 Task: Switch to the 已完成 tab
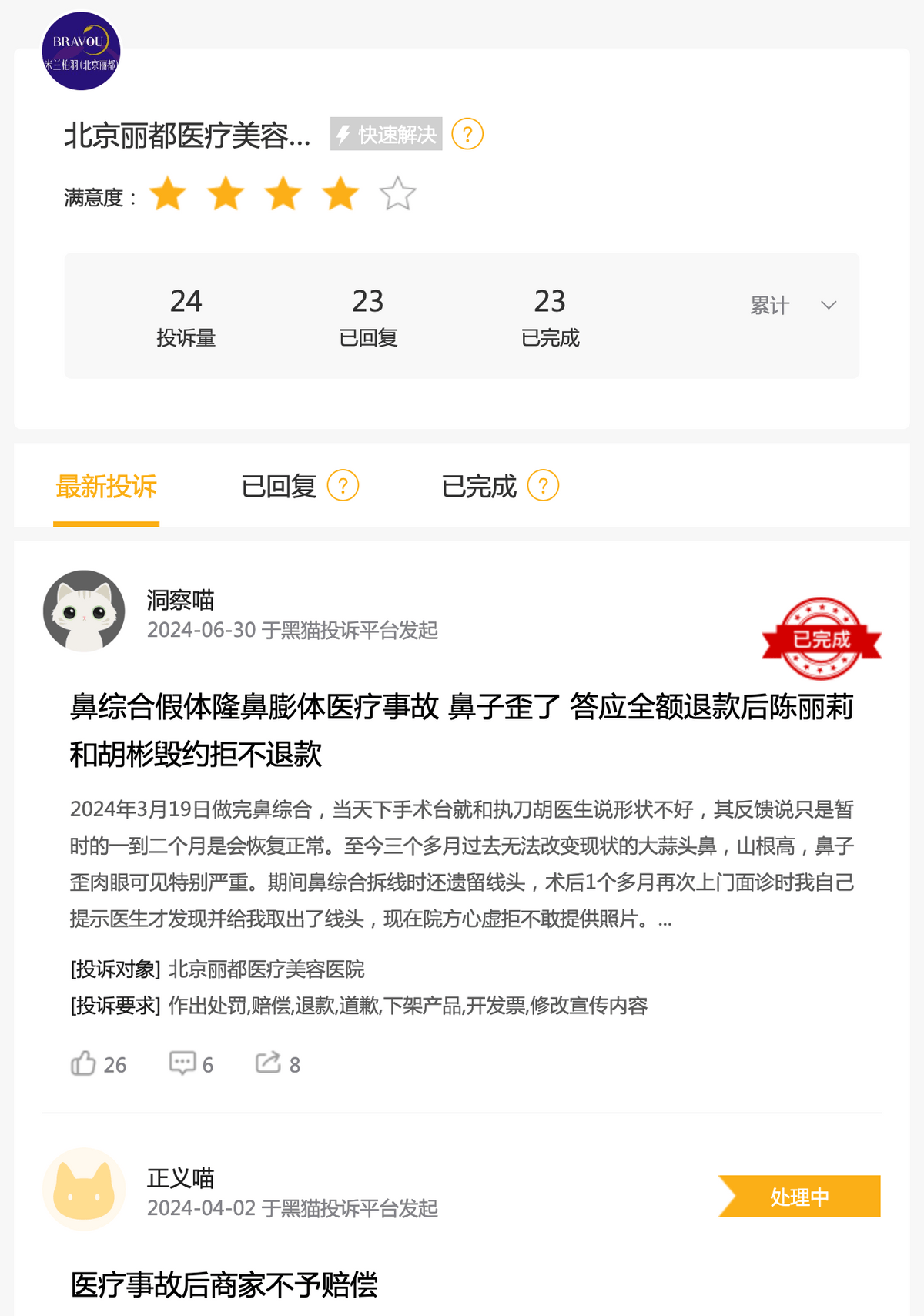point(479,487)
